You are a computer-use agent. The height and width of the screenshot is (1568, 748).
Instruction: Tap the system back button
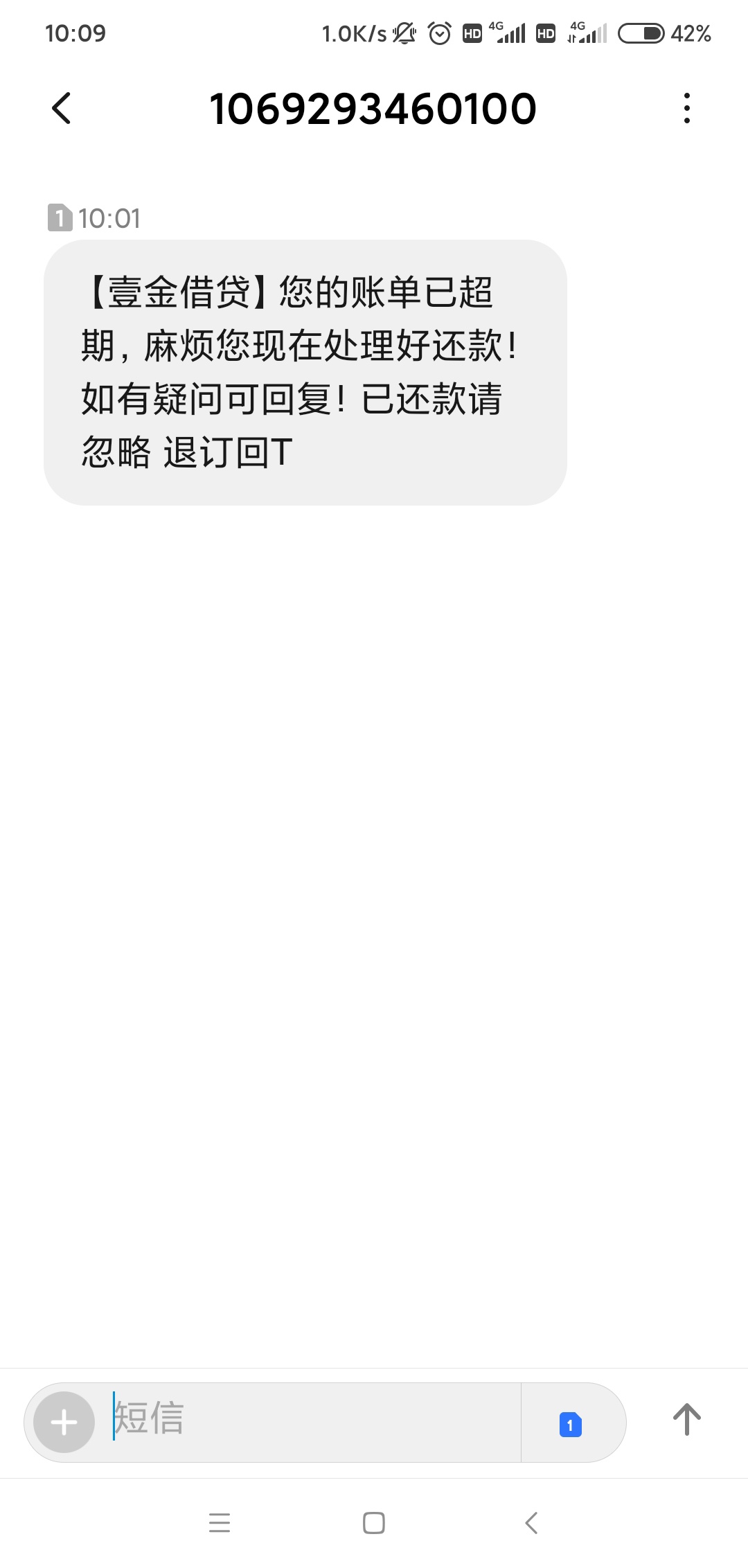pos(531,1522)
